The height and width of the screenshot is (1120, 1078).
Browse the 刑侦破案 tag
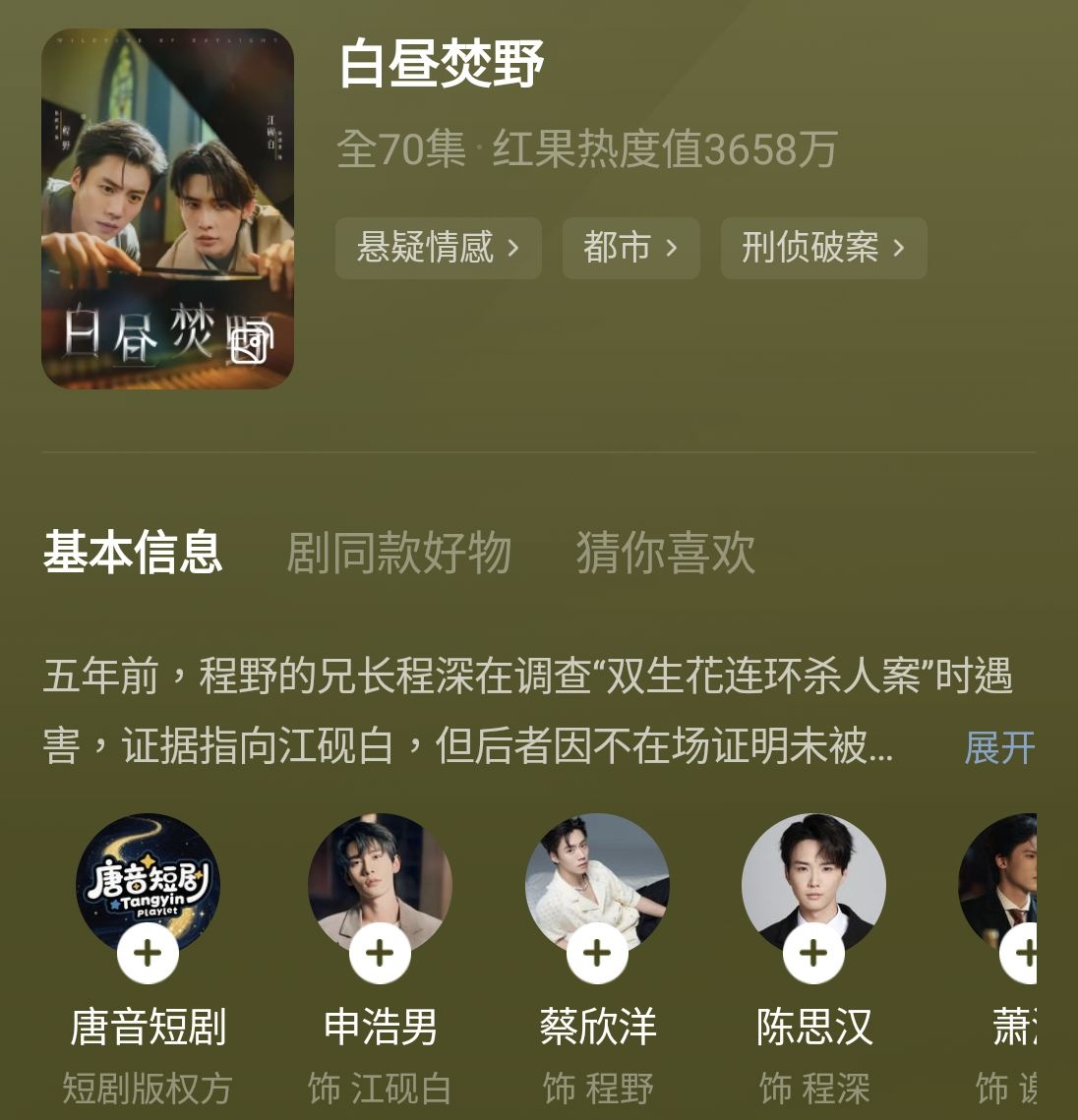pos(823,248)
